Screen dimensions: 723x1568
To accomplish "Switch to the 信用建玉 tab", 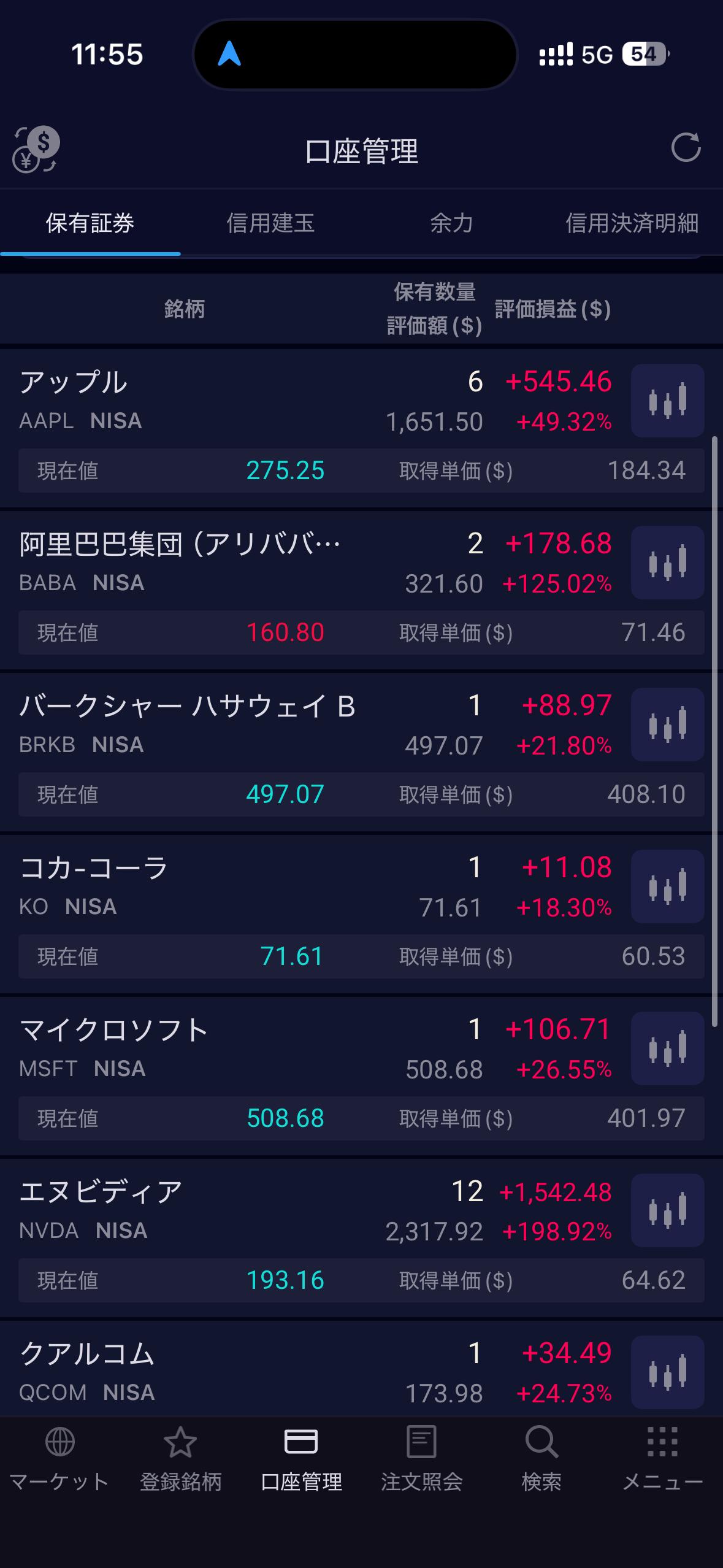I will [270, 223].
